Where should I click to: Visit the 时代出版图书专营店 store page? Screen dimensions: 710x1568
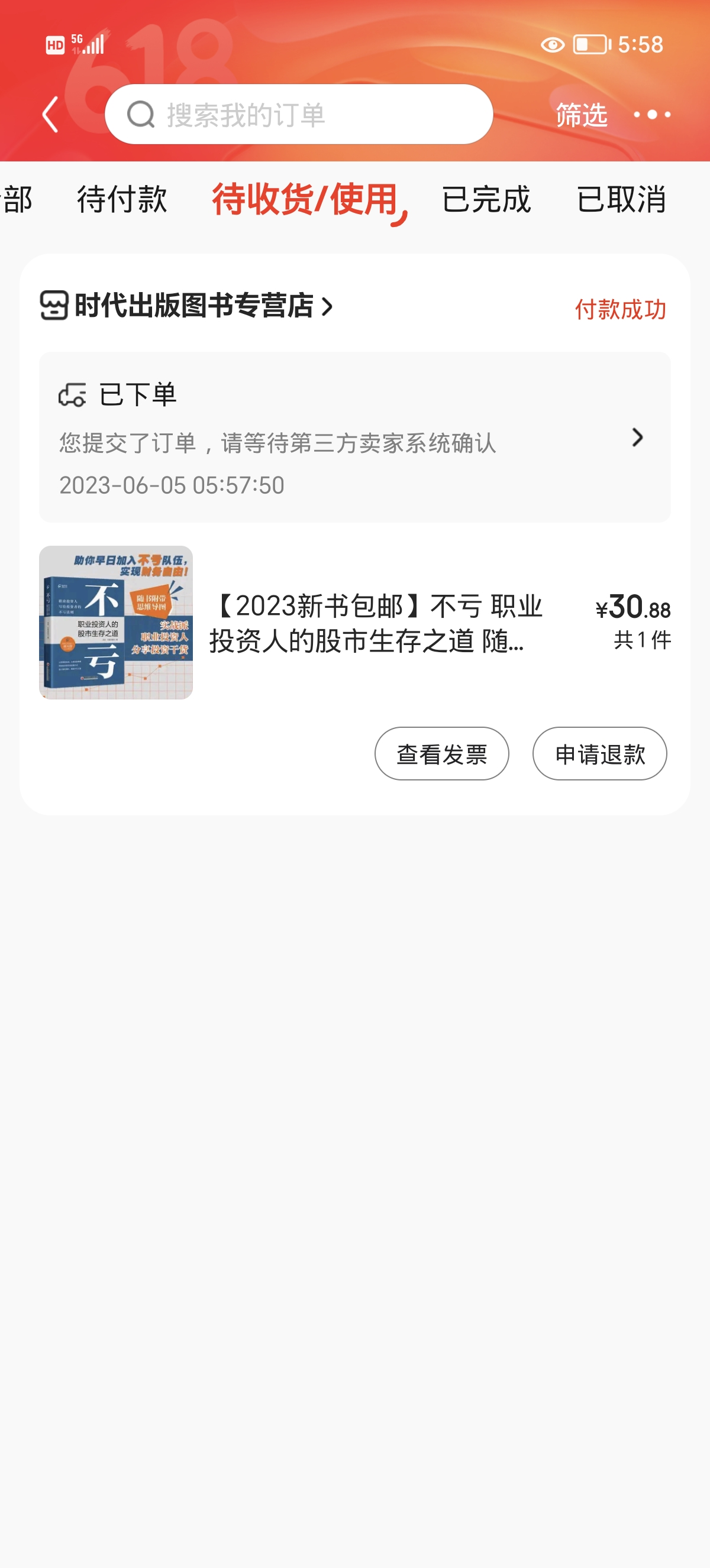pyautogui.click(x=193, y=306)
